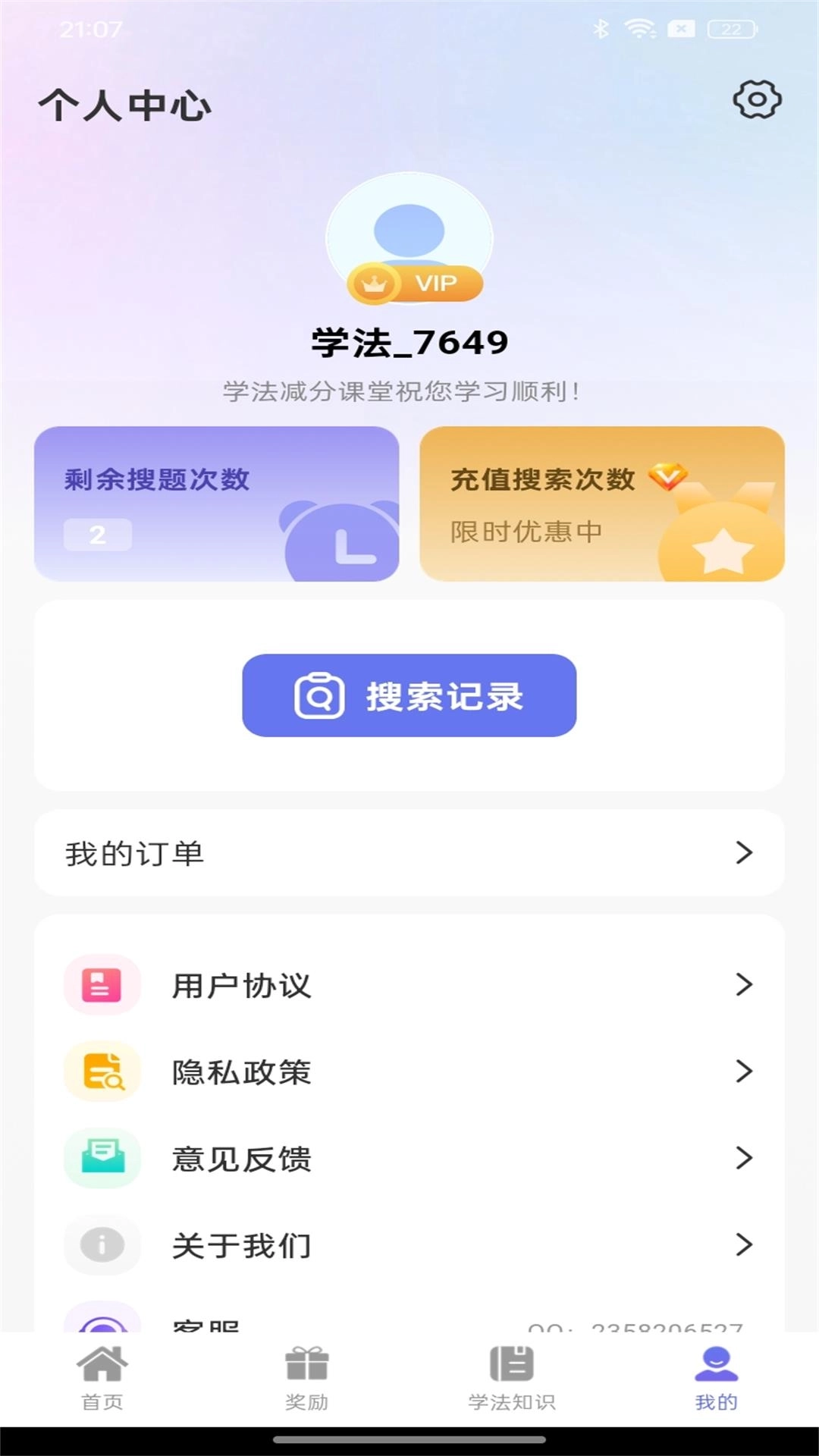This screenshot has height=1456, width=819.
Task: Expand 我的订单 via its chevron
Action: [x=744, y=853]
